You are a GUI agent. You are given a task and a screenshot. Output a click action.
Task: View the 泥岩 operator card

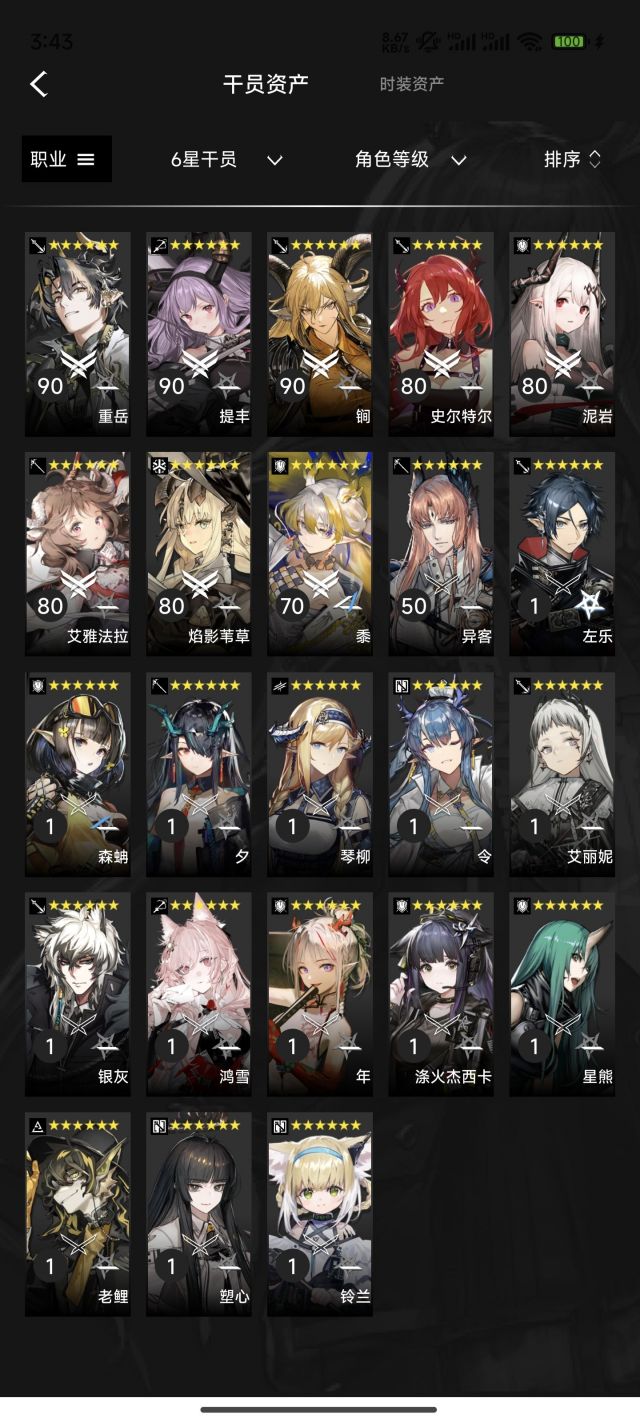[562, 334]
